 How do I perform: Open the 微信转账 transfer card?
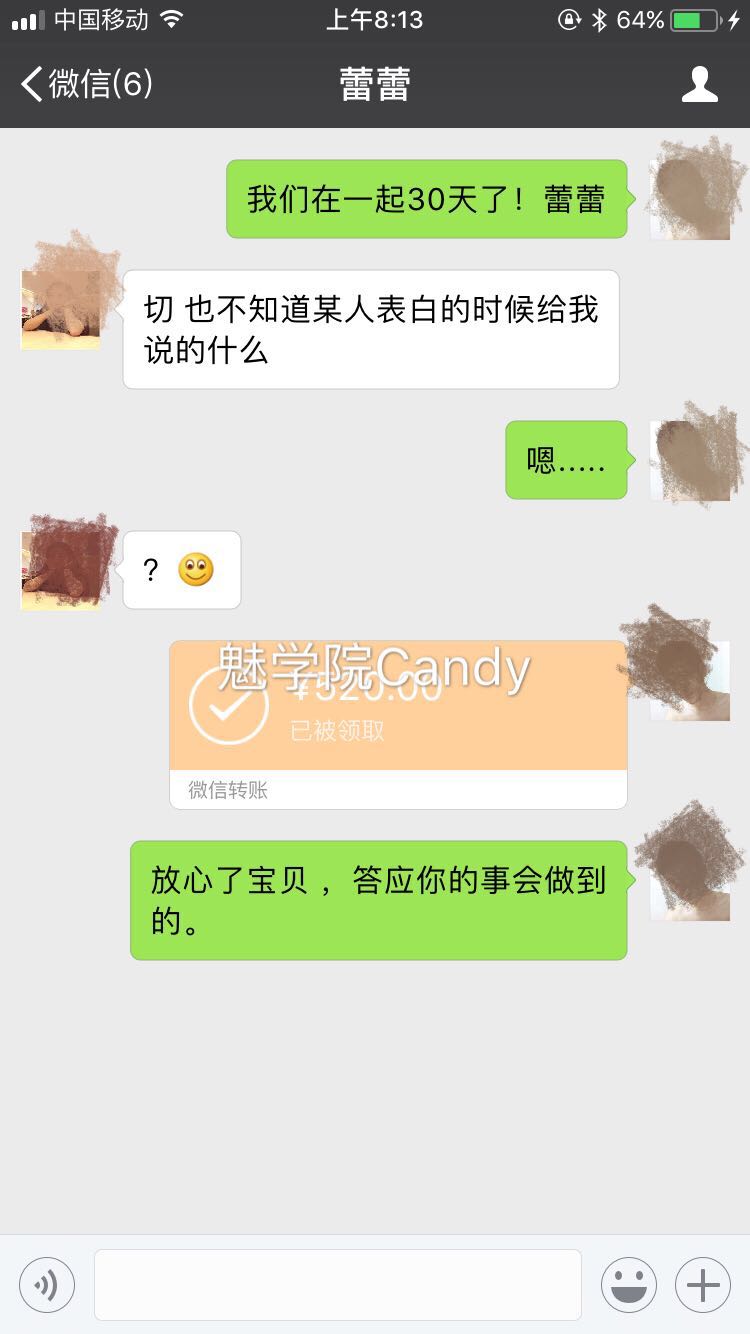click(x=398, y=788)
